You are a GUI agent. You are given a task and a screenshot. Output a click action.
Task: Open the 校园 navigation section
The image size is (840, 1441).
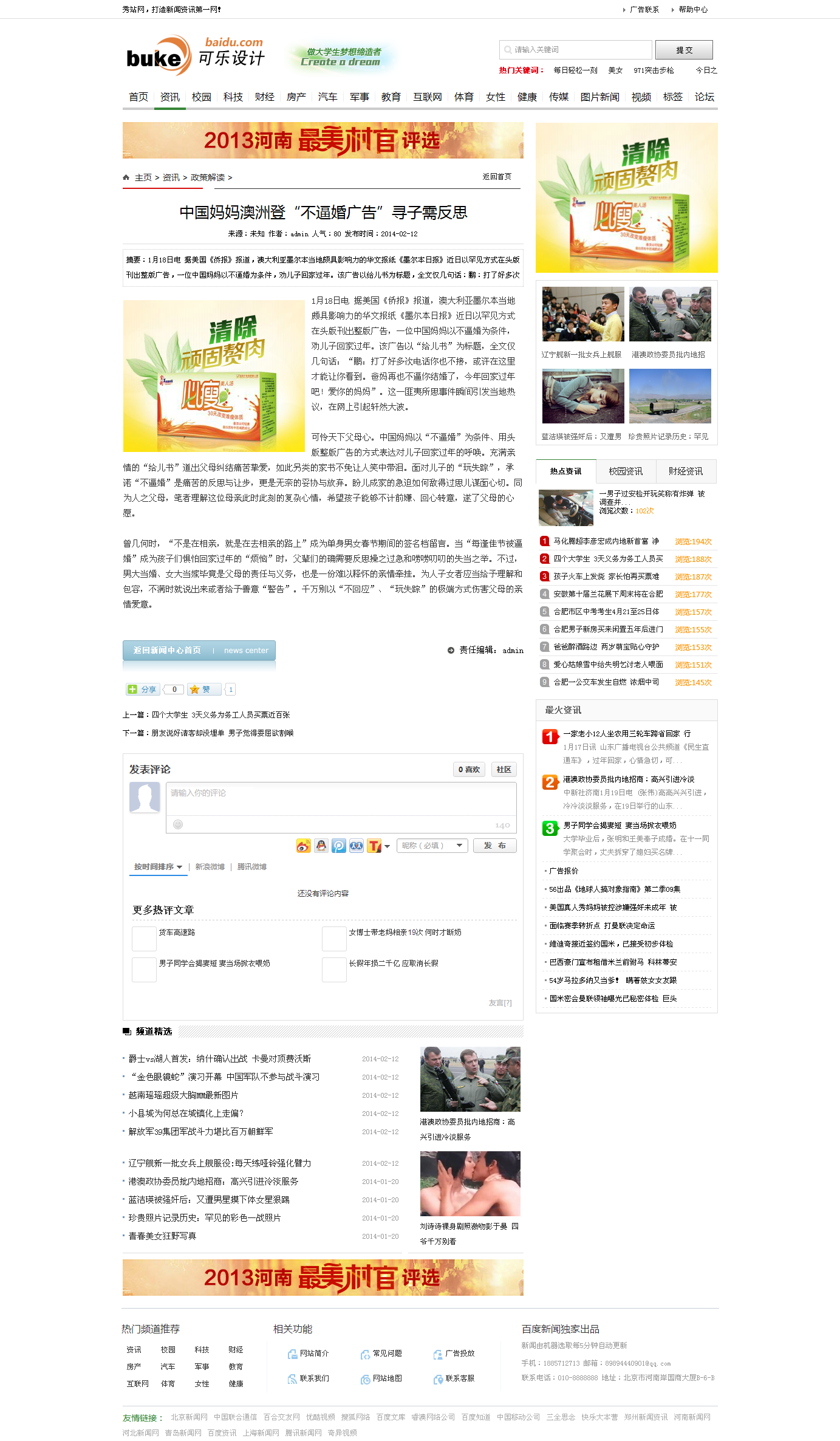coord(202,97)
